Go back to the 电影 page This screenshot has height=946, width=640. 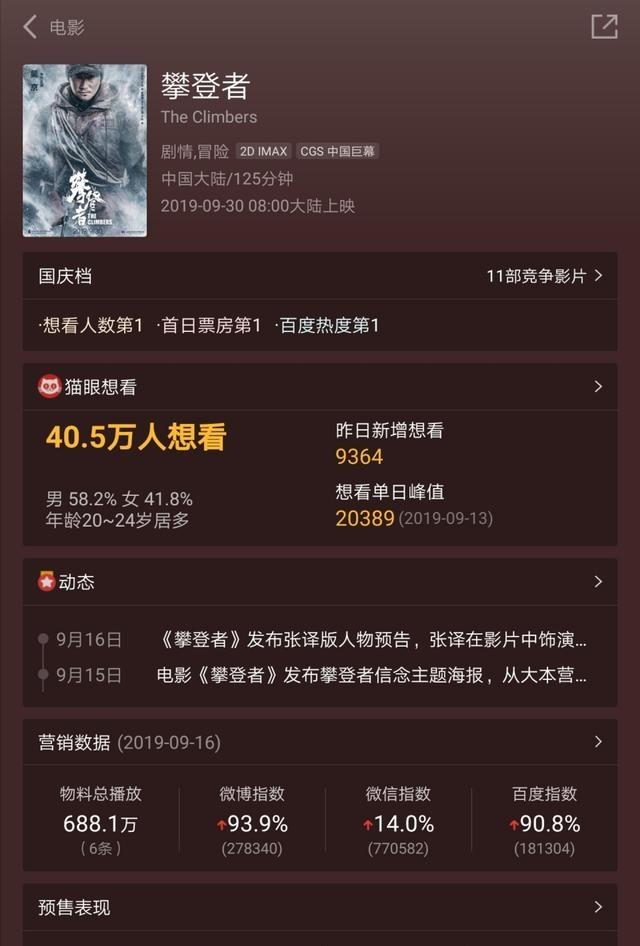tap(32, 27)
